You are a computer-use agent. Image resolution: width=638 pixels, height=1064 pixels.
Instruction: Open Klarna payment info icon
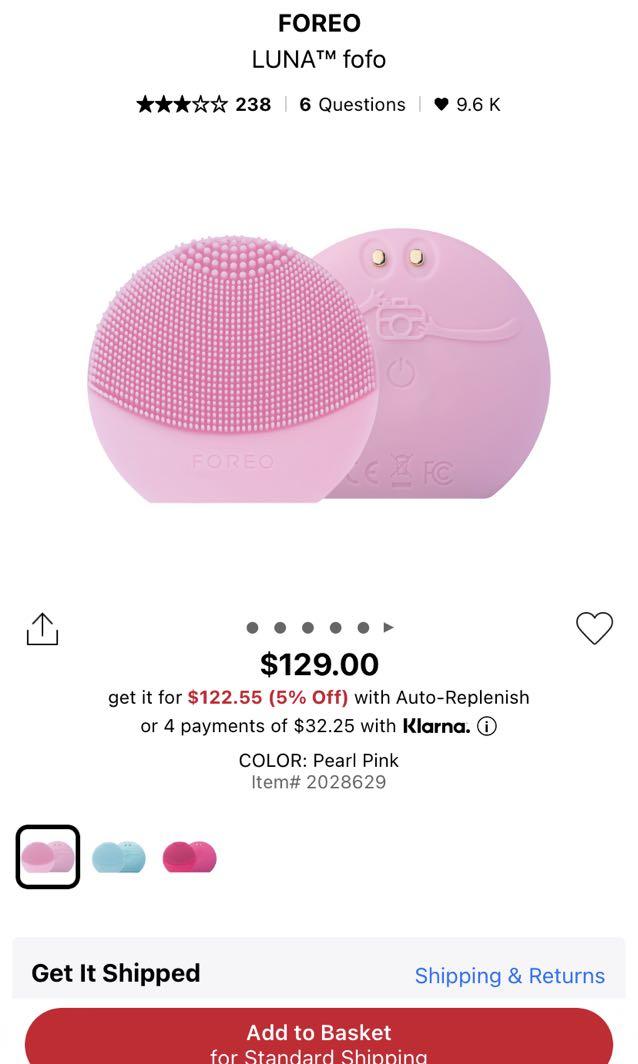tap(487, 727)
